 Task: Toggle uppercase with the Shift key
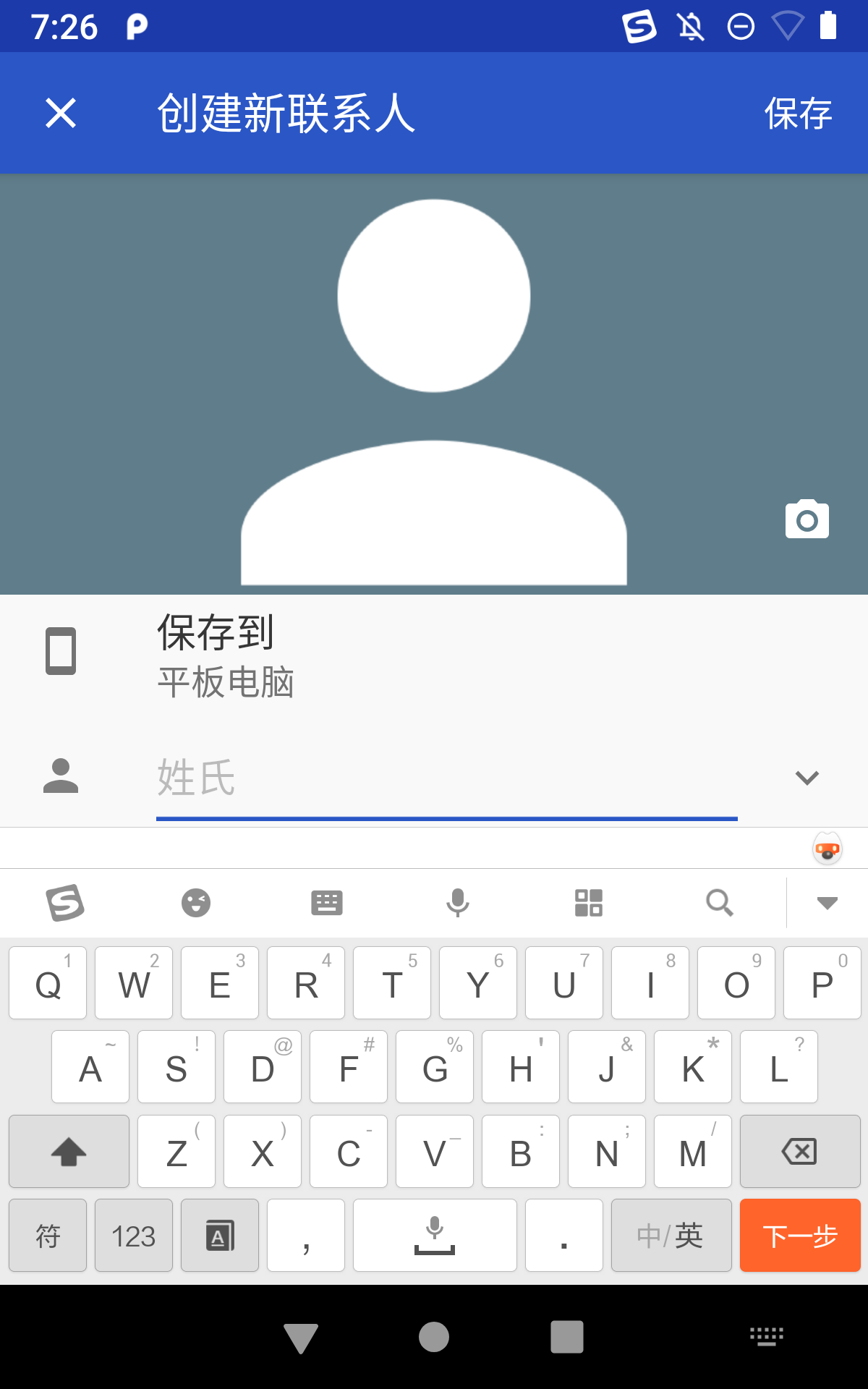(69, 1151)
